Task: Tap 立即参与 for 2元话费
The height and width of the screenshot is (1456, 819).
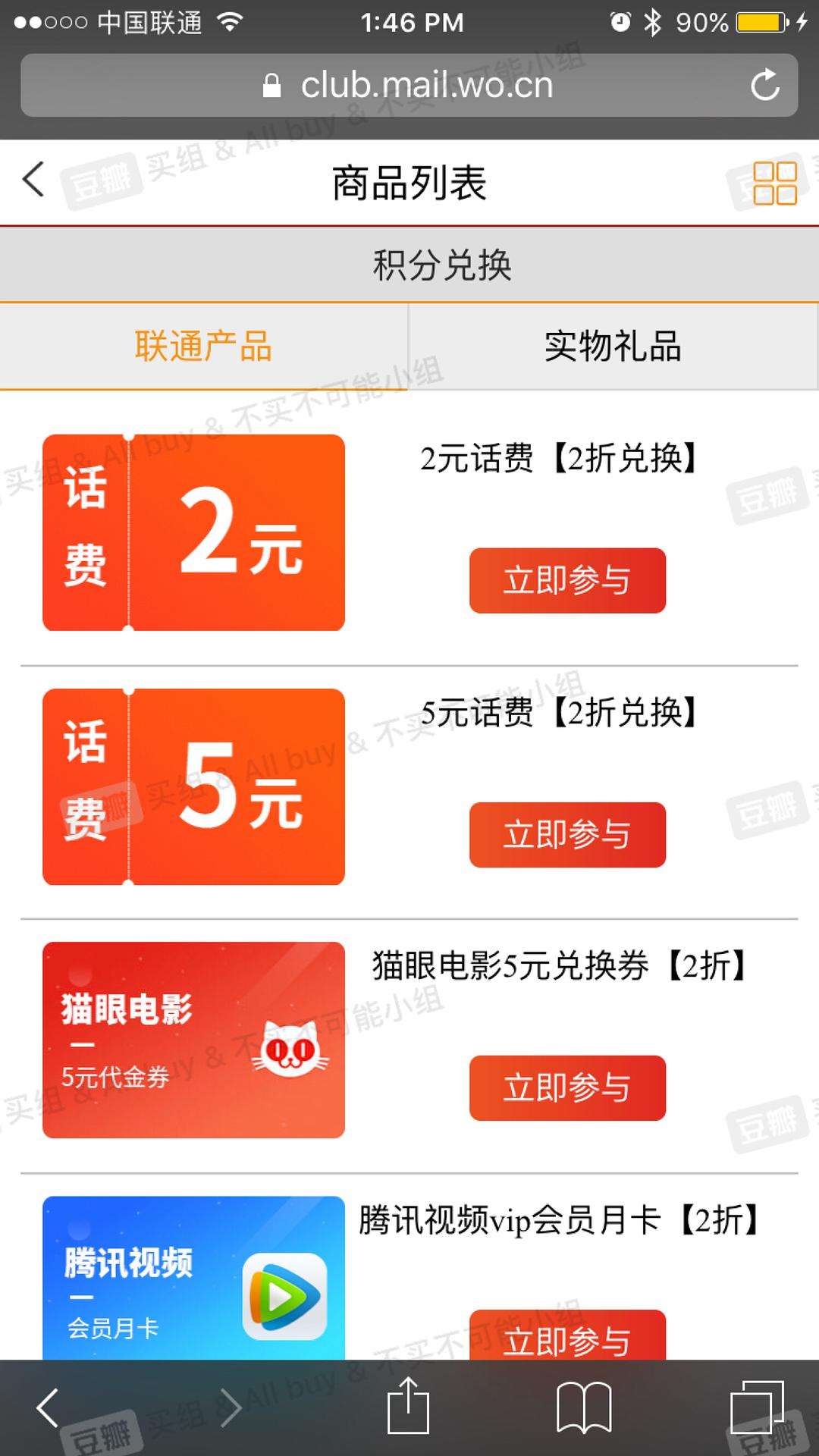Action: pyautogui.click(x=567, y=581)
